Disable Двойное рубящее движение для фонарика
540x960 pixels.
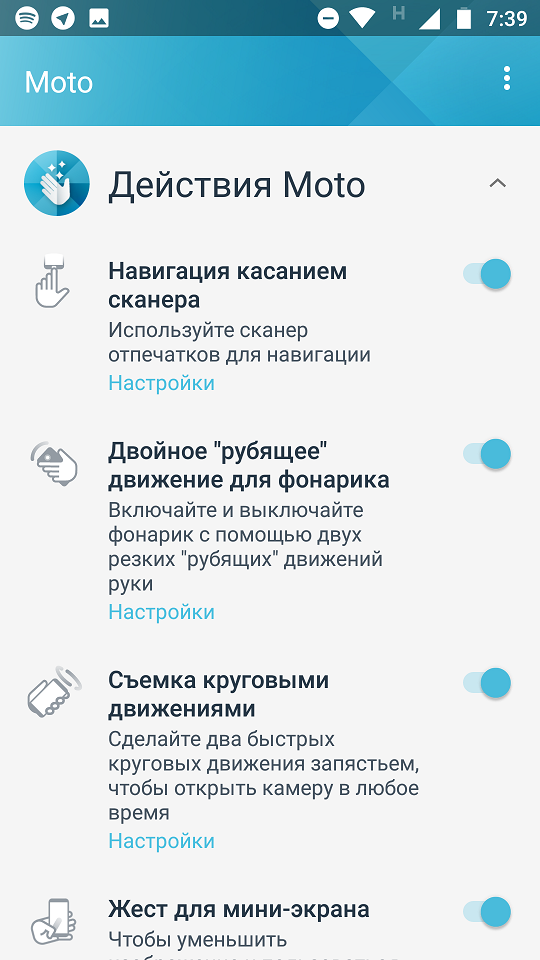[x=487, y=454]
